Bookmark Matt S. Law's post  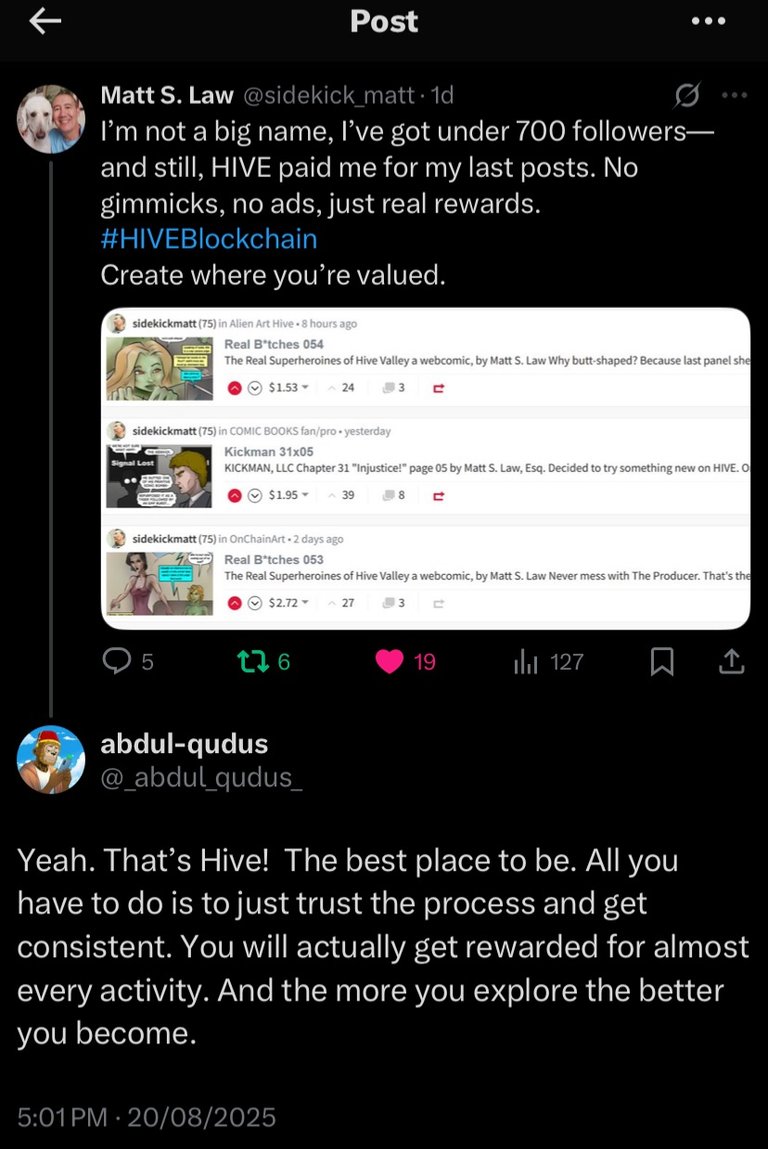[662, 661]
